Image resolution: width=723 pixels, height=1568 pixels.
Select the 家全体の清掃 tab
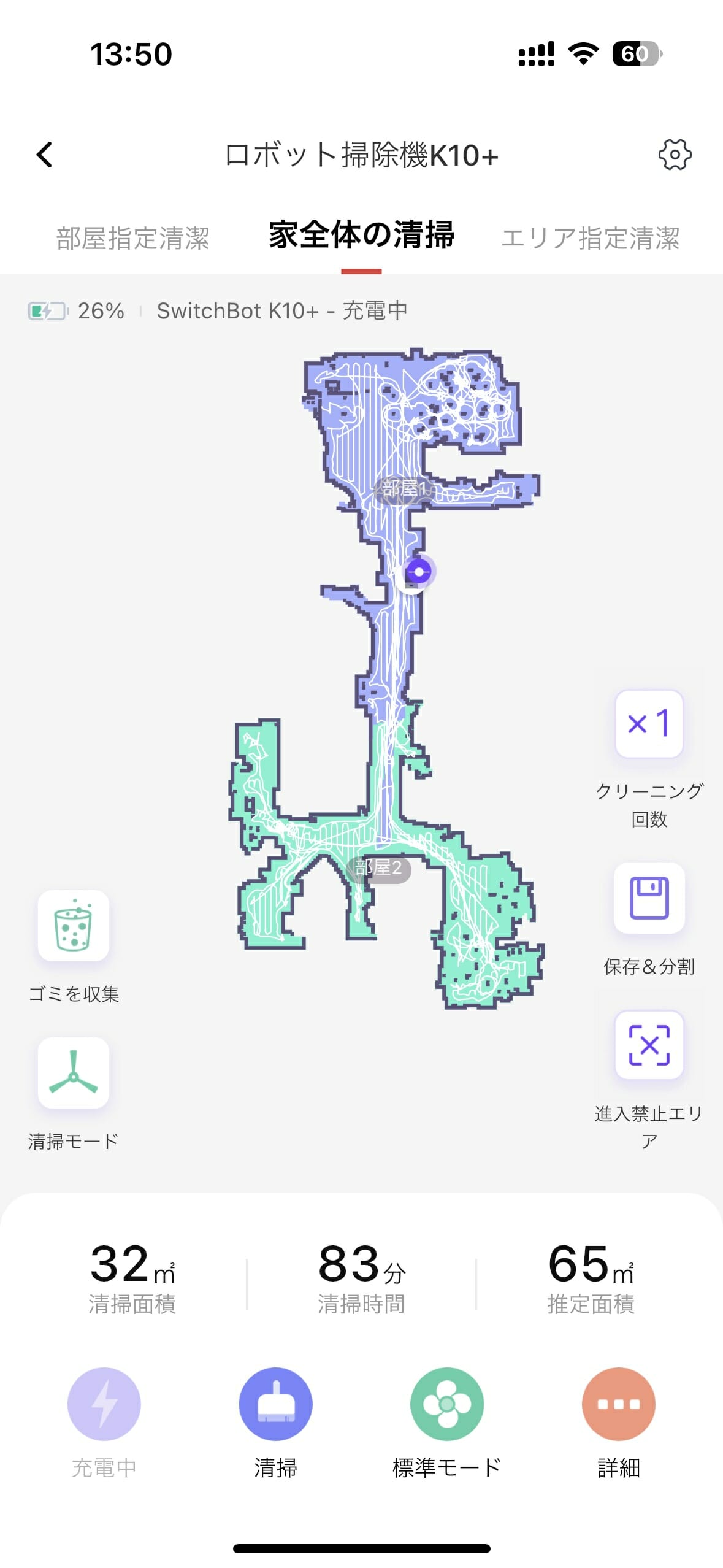tap(361, 236)
